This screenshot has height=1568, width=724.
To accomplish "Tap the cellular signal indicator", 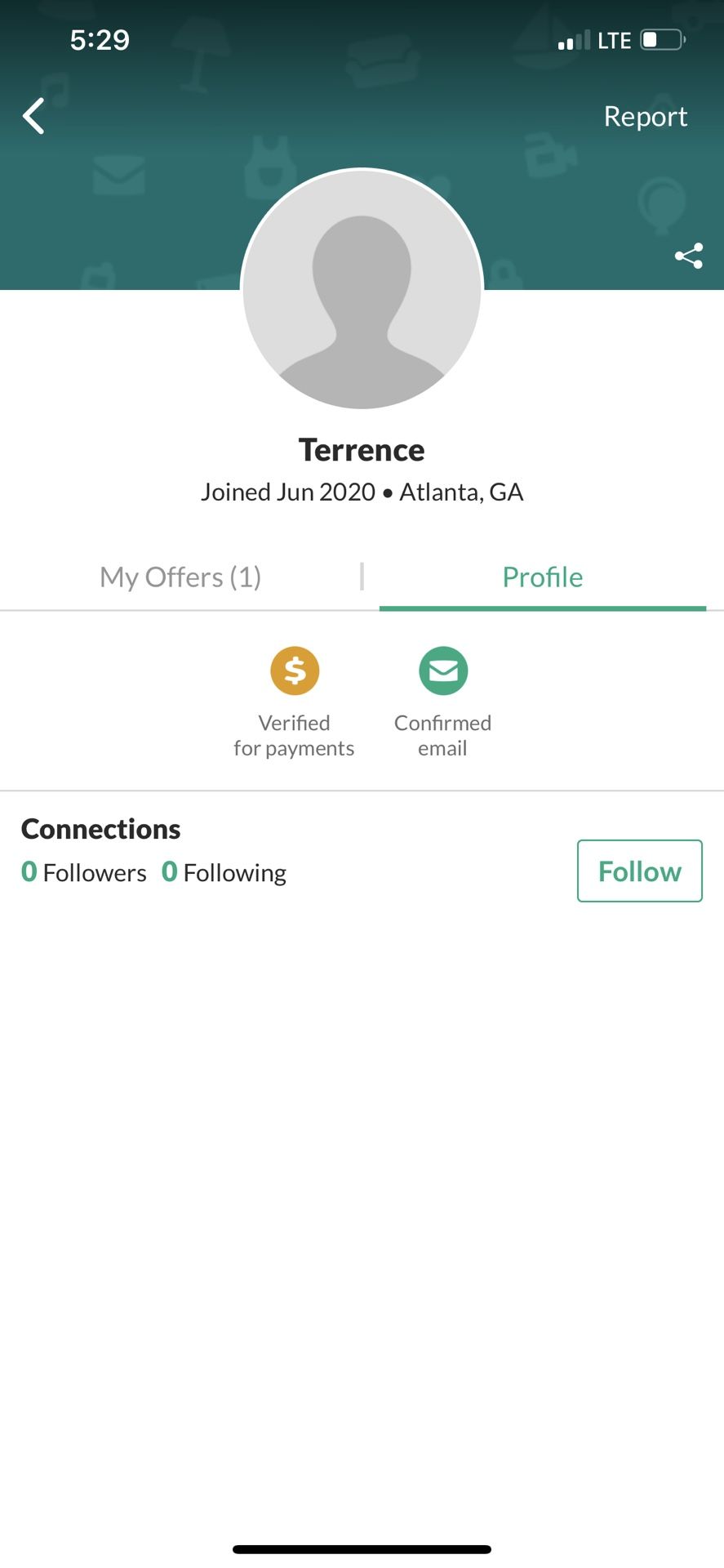I will 572,40.
